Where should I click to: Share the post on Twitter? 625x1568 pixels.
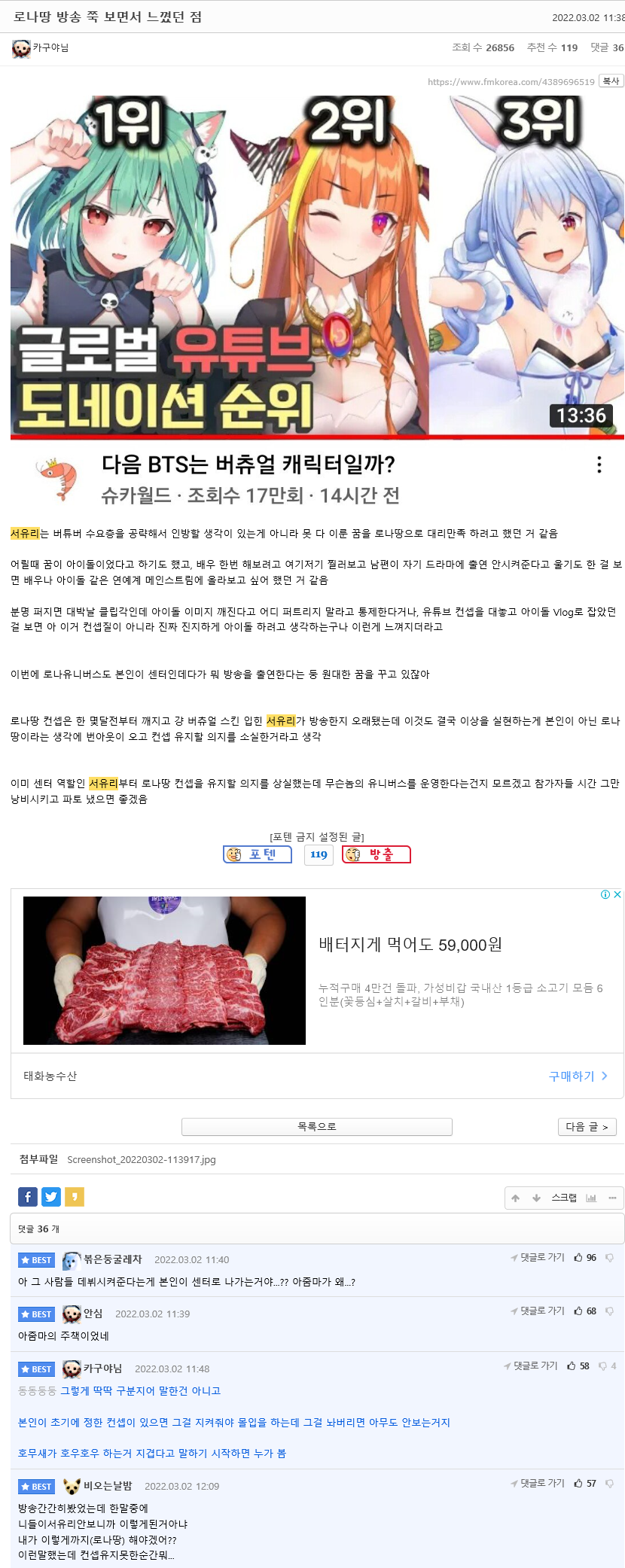(x=51, y=1197)
